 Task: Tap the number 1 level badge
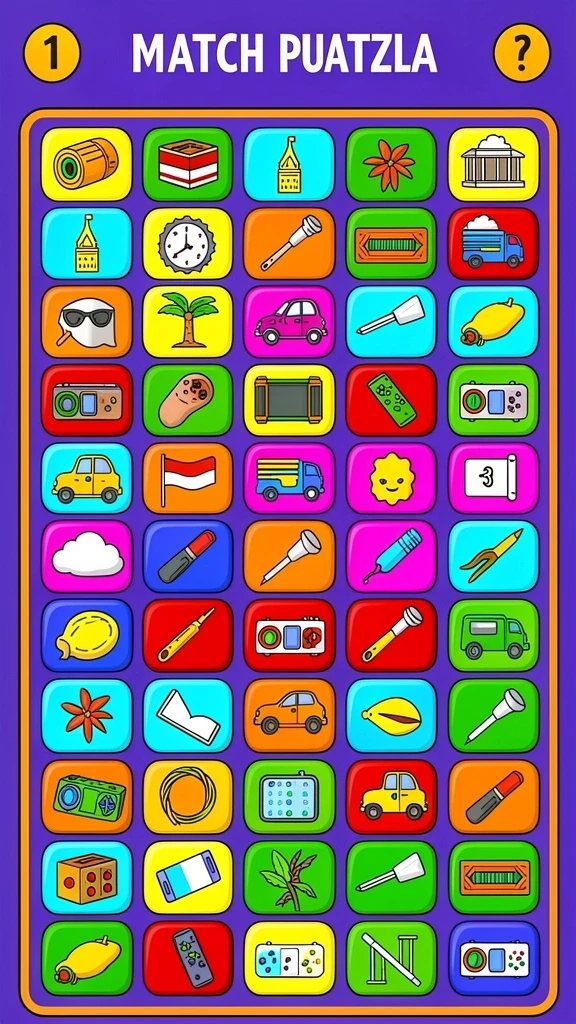click(52, 52)
